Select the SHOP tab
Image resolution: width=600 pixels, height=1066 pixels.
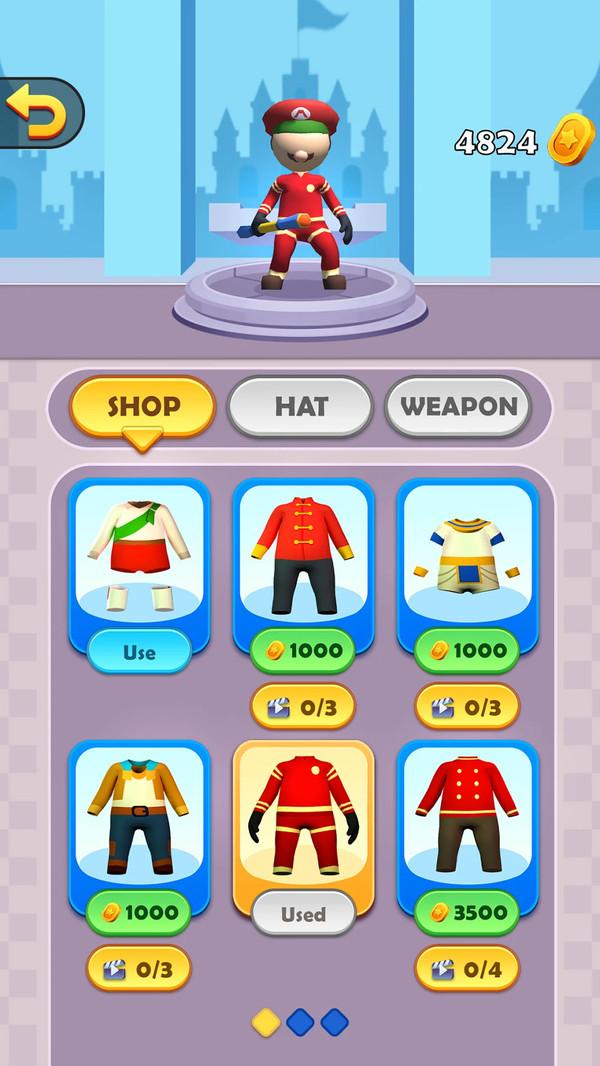pos(143,406)
